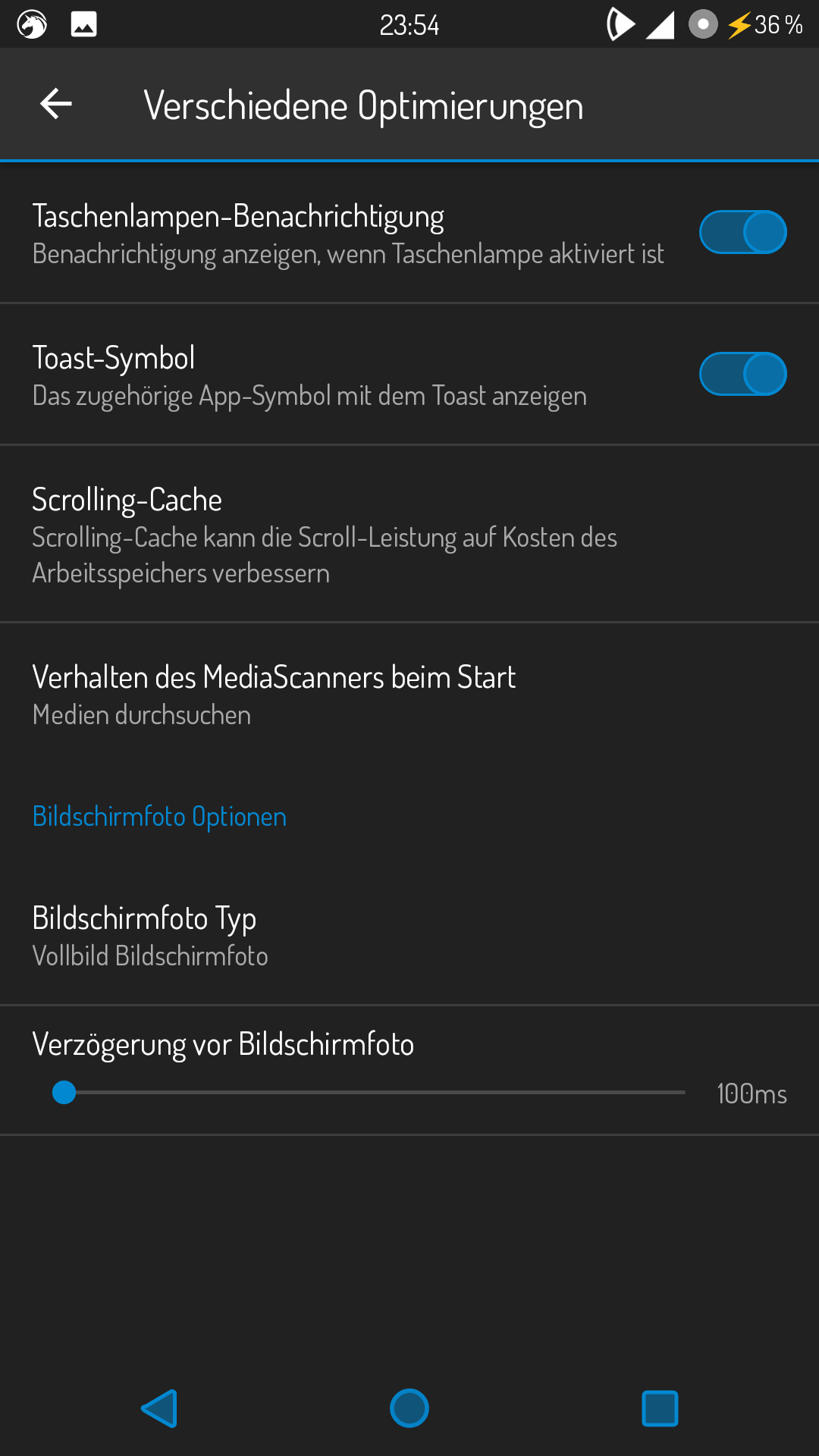This screenshot has height=1456, width=819.
Task: Open recent apps from navigation bar
Action: 660,1408
